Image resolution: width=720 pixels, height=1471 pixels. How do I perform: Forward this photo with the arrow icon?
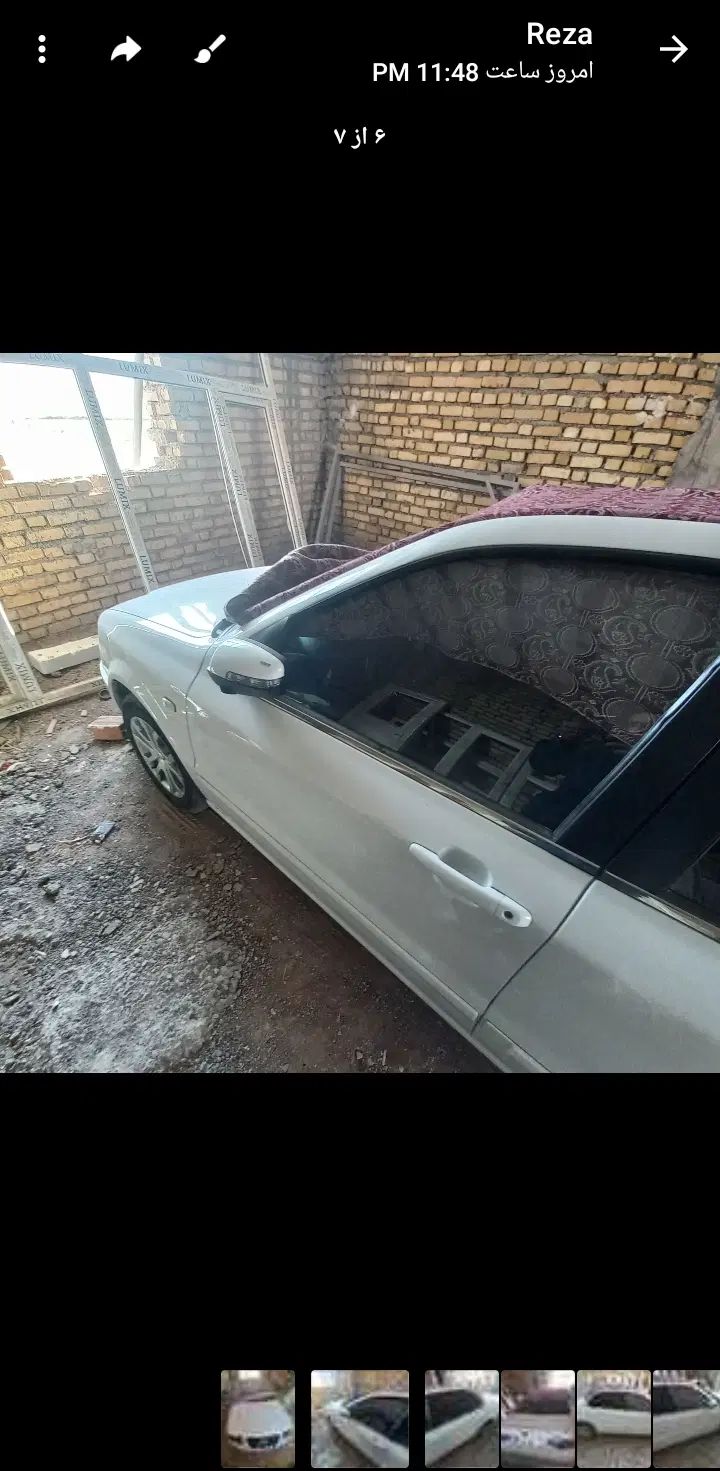(x=126, y=50)
